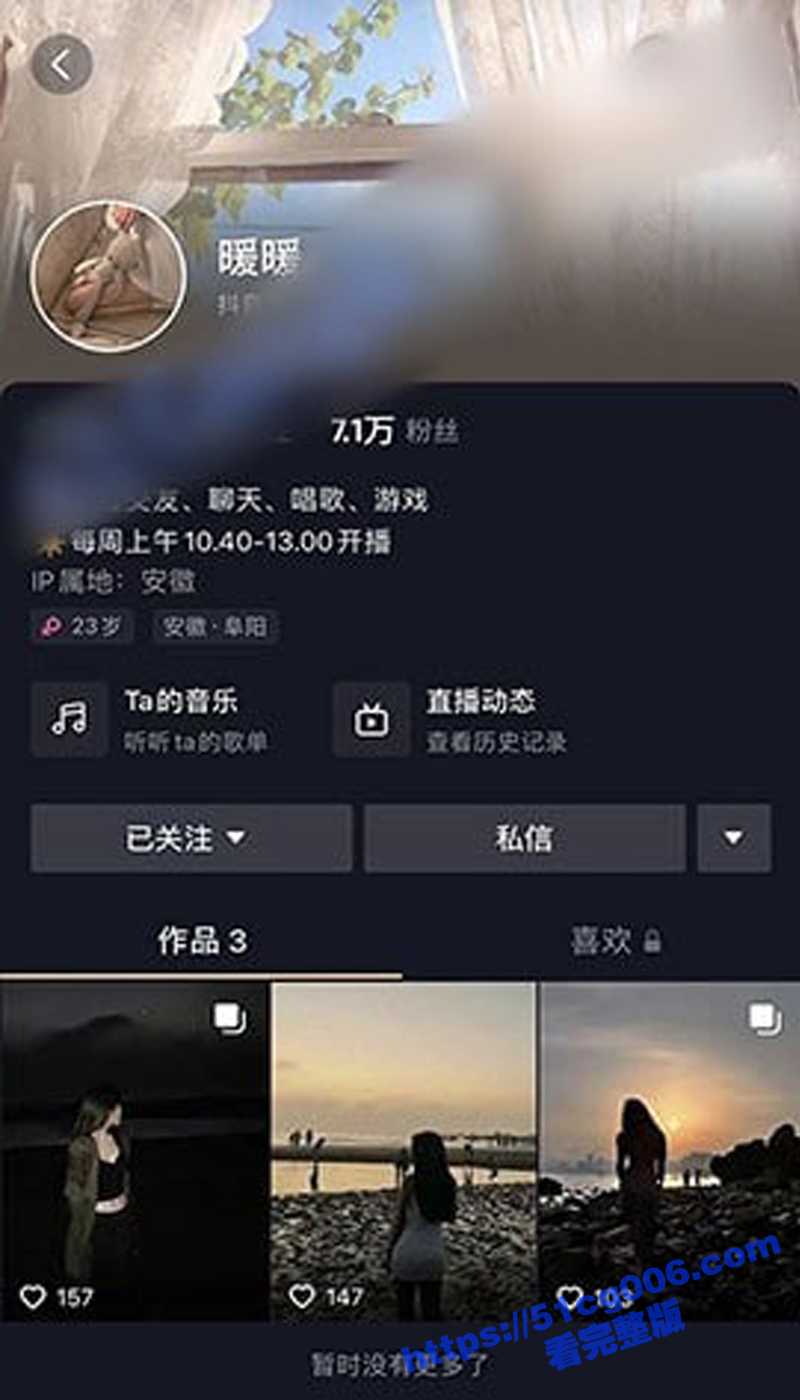Tap the 已关注 button

[190, 838]
